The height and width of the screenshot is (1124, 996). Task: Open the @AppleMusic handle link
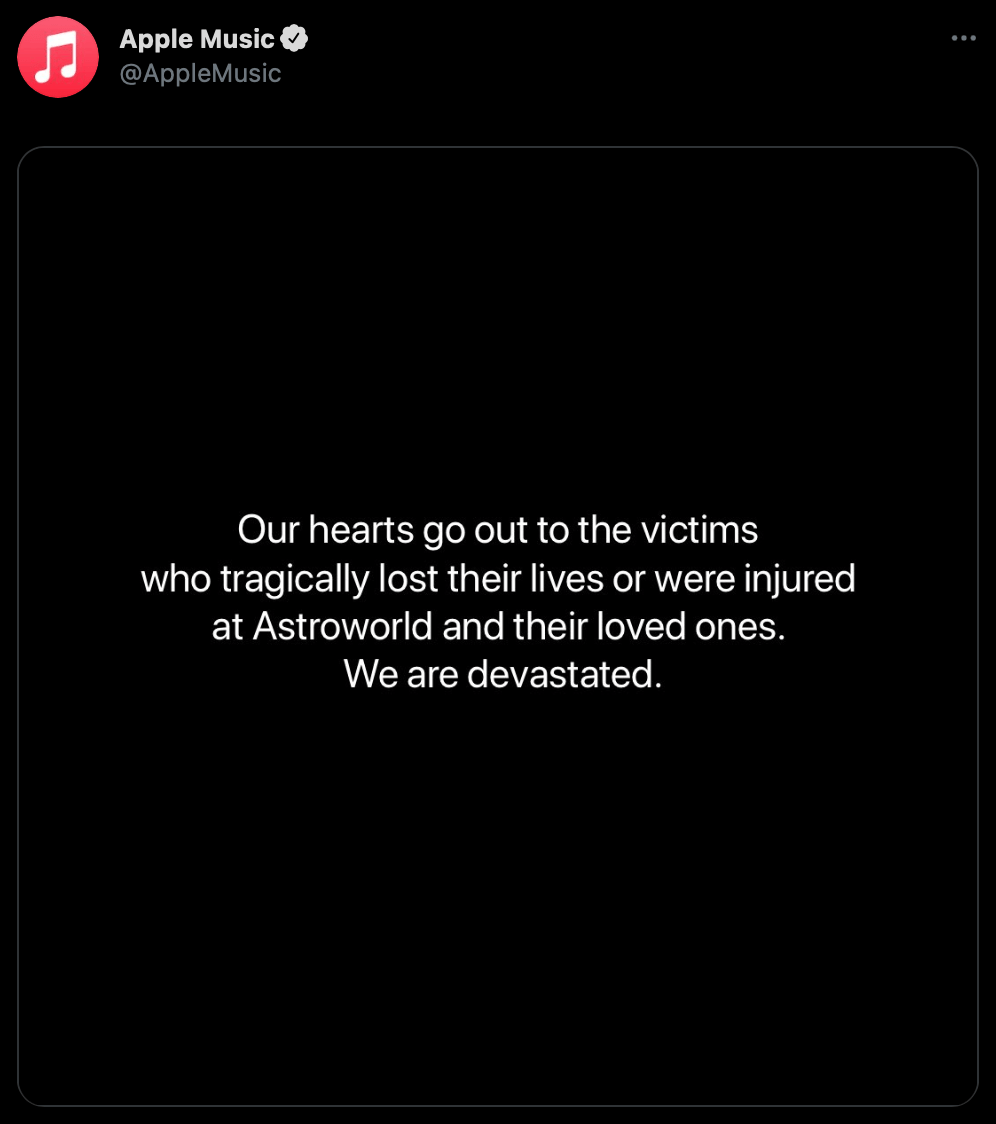(x=200, y=73)
